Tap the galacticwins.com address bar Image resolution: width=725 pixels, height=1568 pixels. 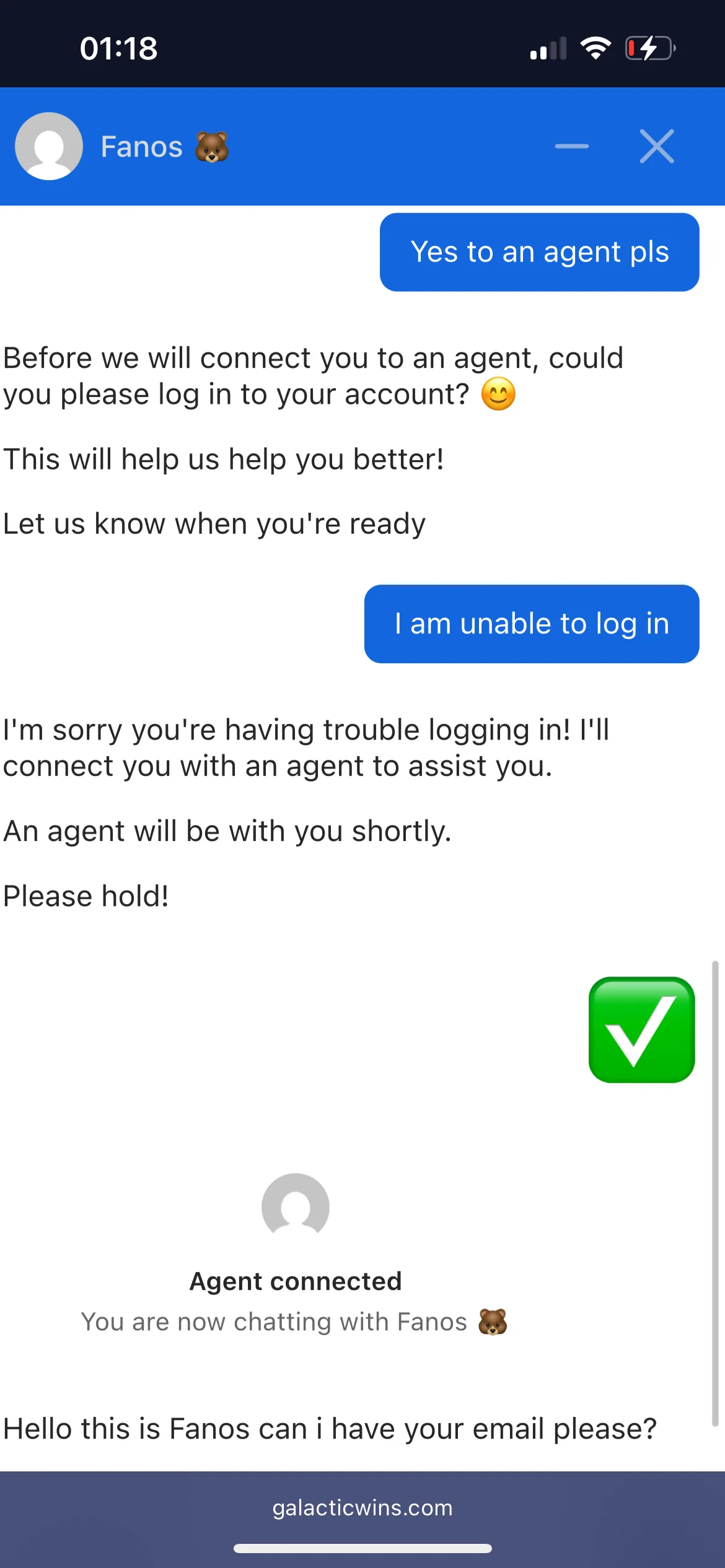[362, 1507]
